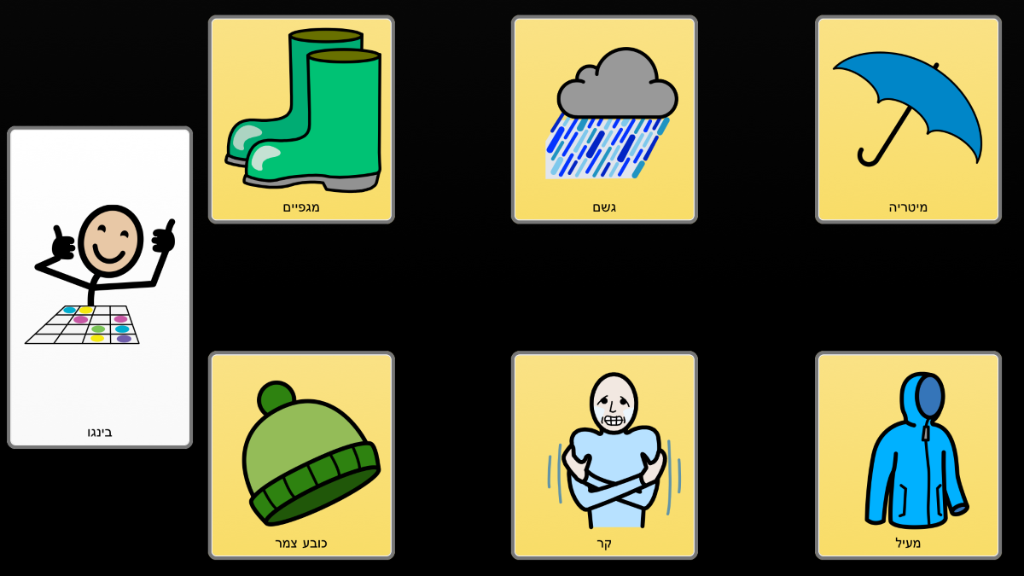1024x576 pixels.
Task: Select the מגפיים (boots) card
Action: point(301,119)
